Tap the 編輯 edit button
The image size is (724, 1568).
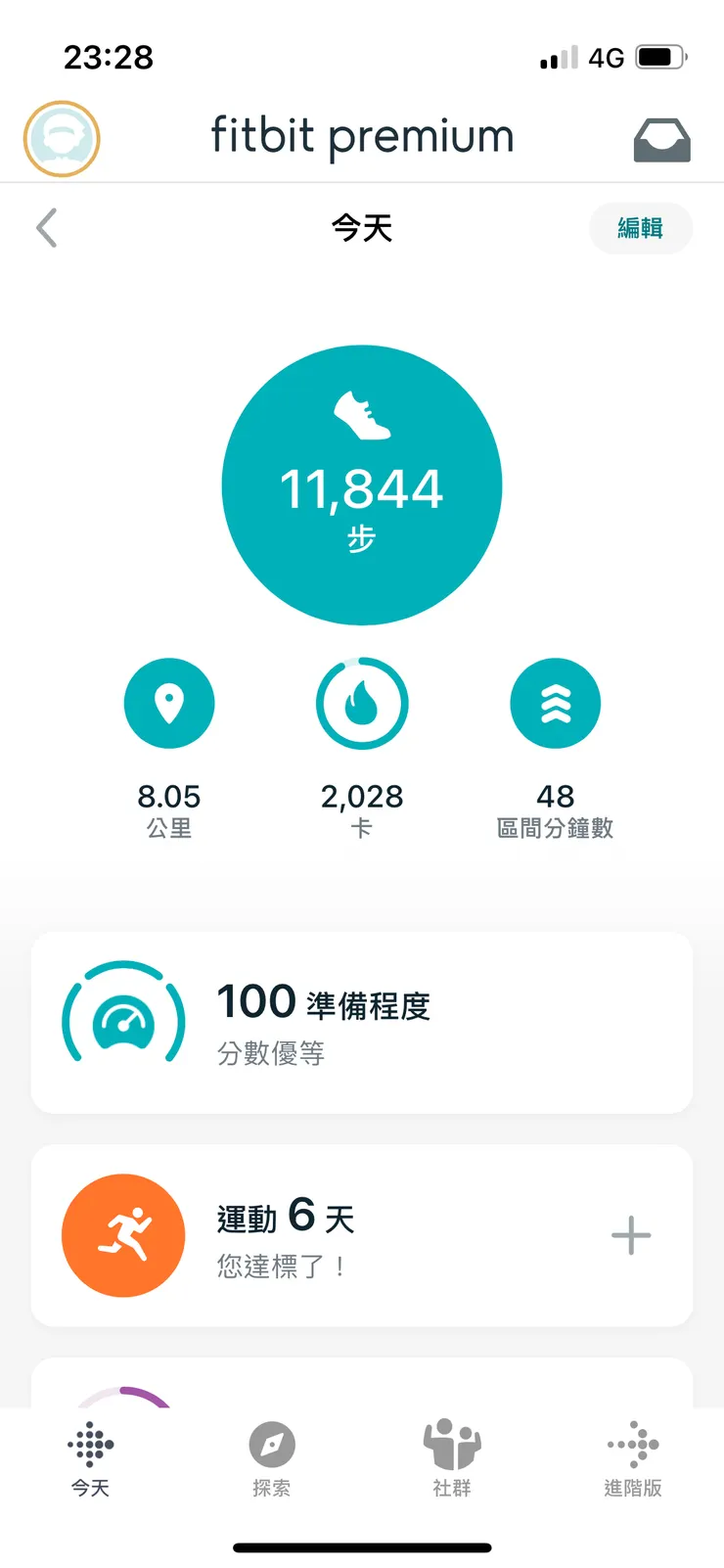point(641,228)
